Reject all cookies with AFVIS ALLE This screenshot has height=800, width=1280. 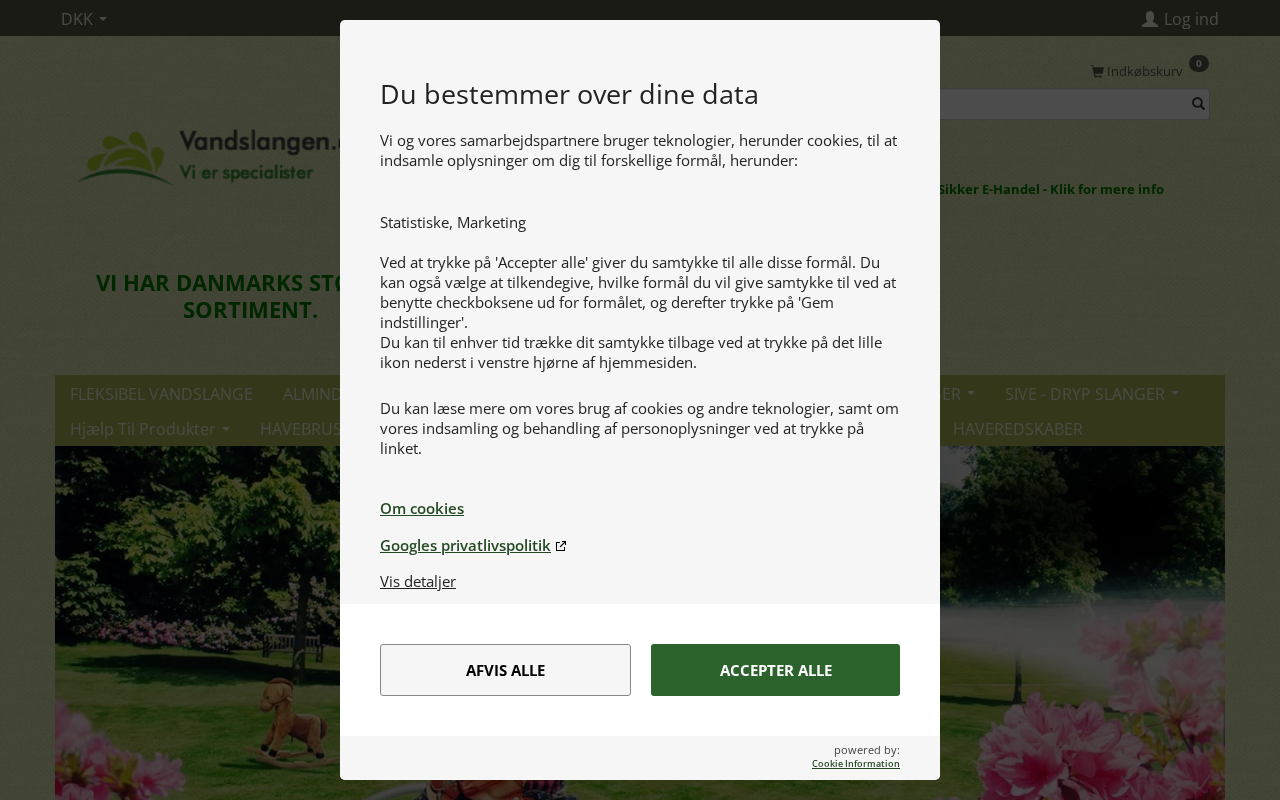tap(505, 670)
